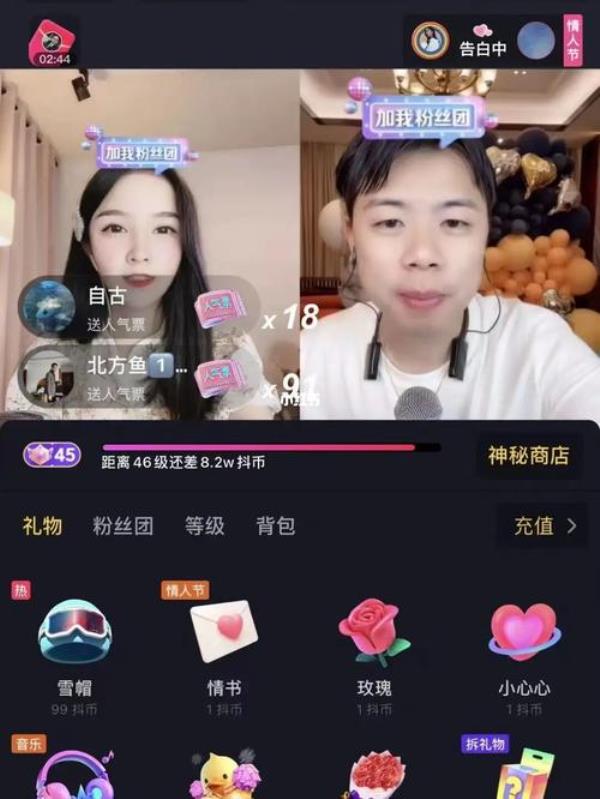View the level 45 badge details
The width and height of the screenshot is (600, 799).
click(52, 455)
